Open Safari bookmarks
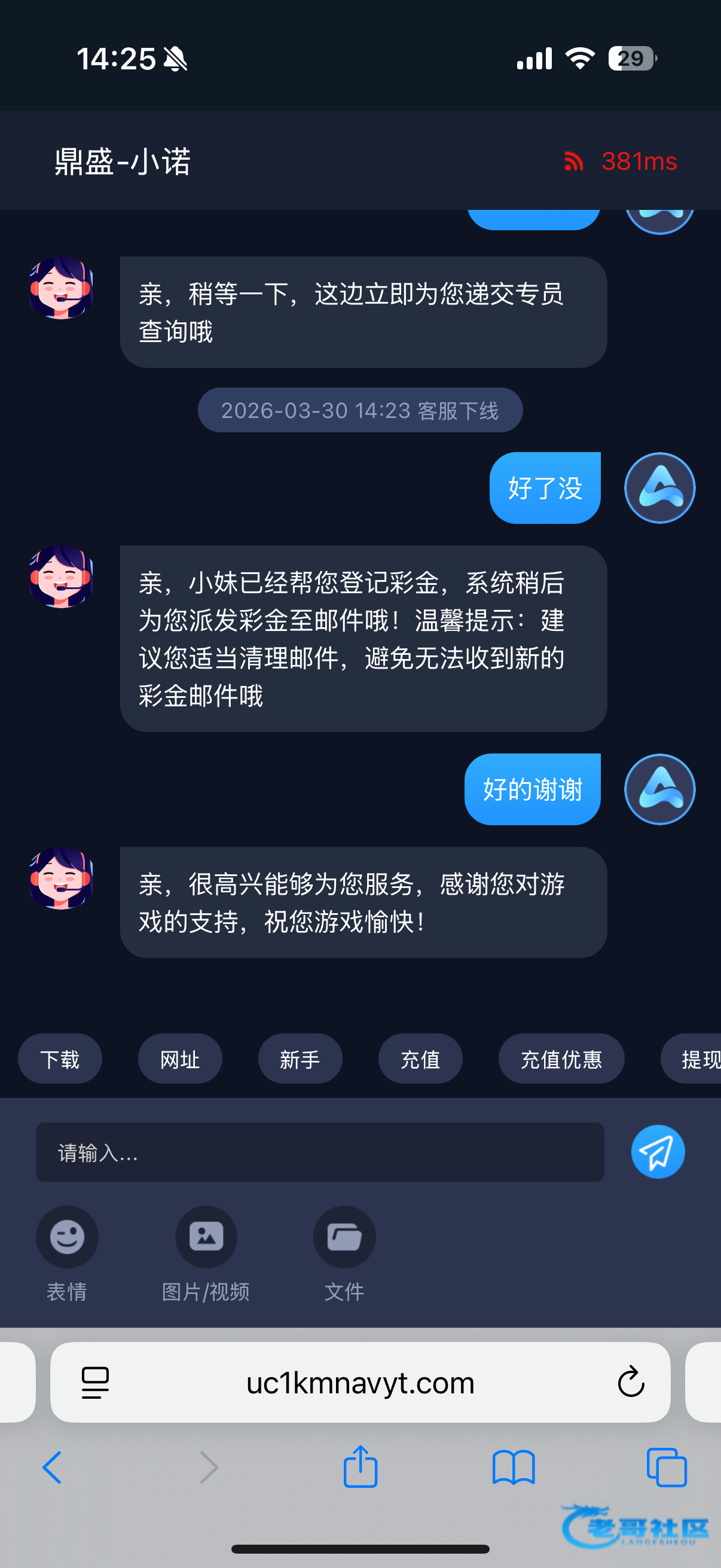Viewport: 721px width, 1568px height. [514, 1467]
